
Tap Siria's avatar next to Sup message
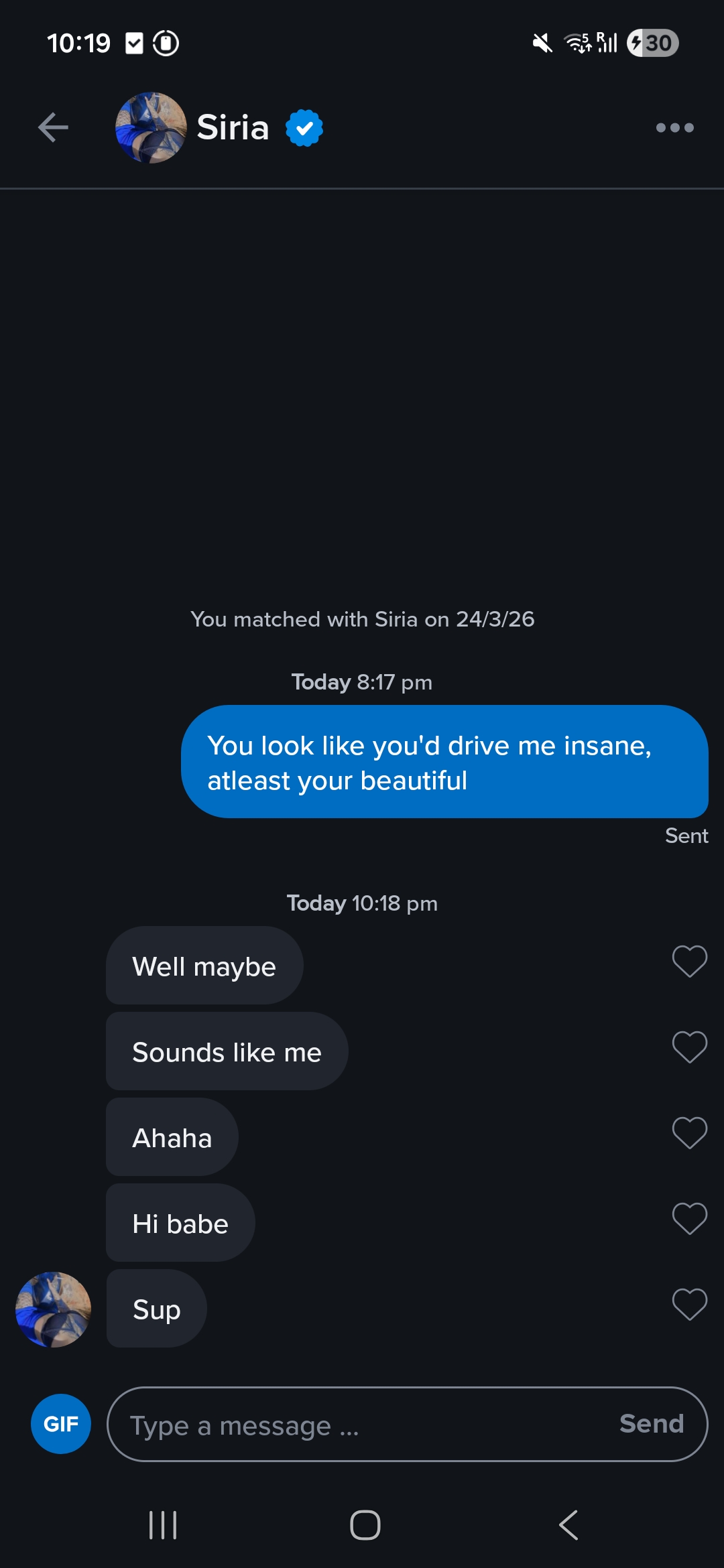(x=53, y=1307)
